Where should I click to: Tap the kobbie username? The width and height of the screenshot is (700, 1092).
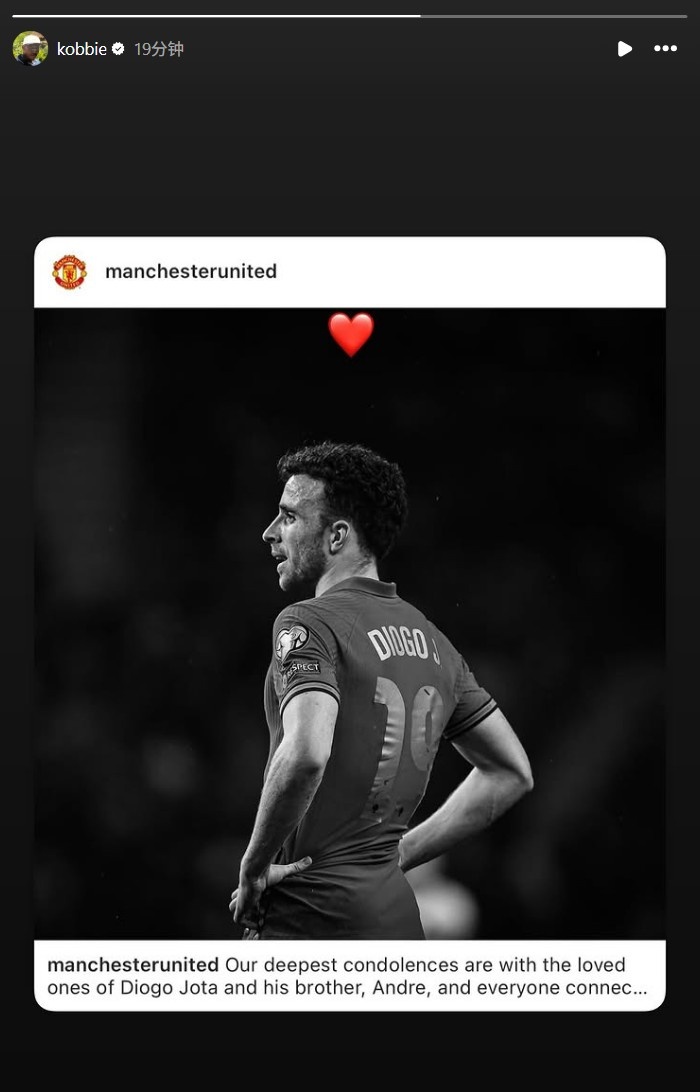tap(81, 49)
